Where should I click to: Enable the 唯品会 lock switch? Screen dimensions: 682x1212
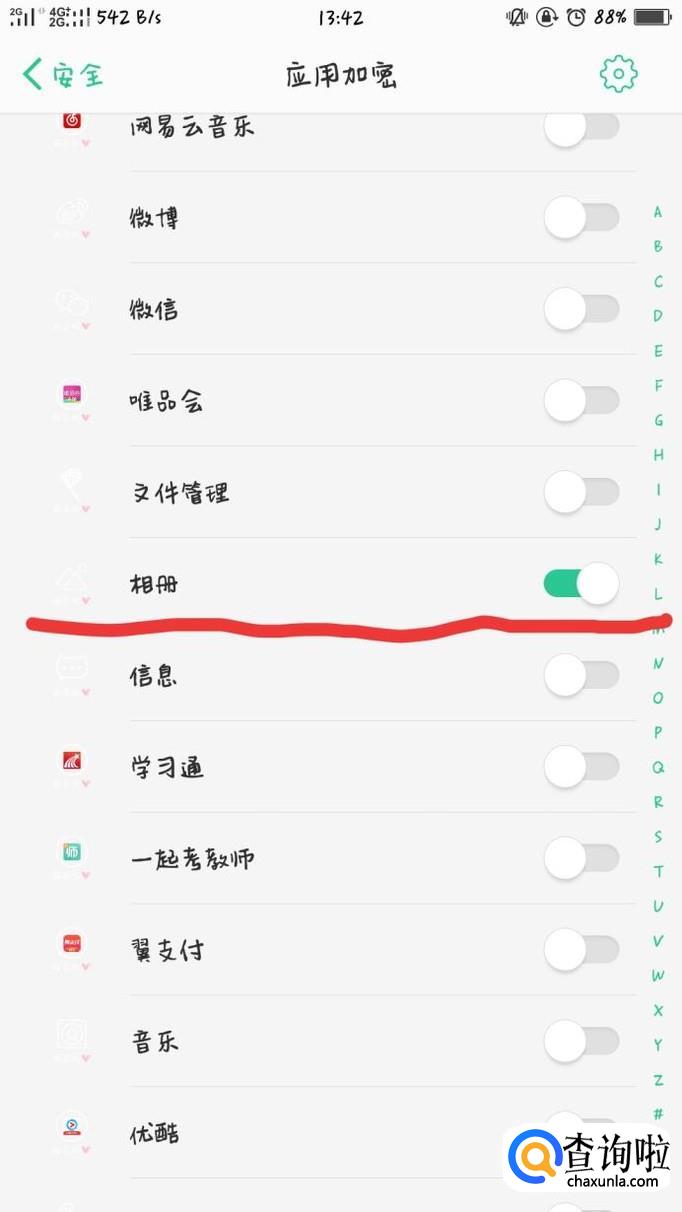click(x=581, y=401)
